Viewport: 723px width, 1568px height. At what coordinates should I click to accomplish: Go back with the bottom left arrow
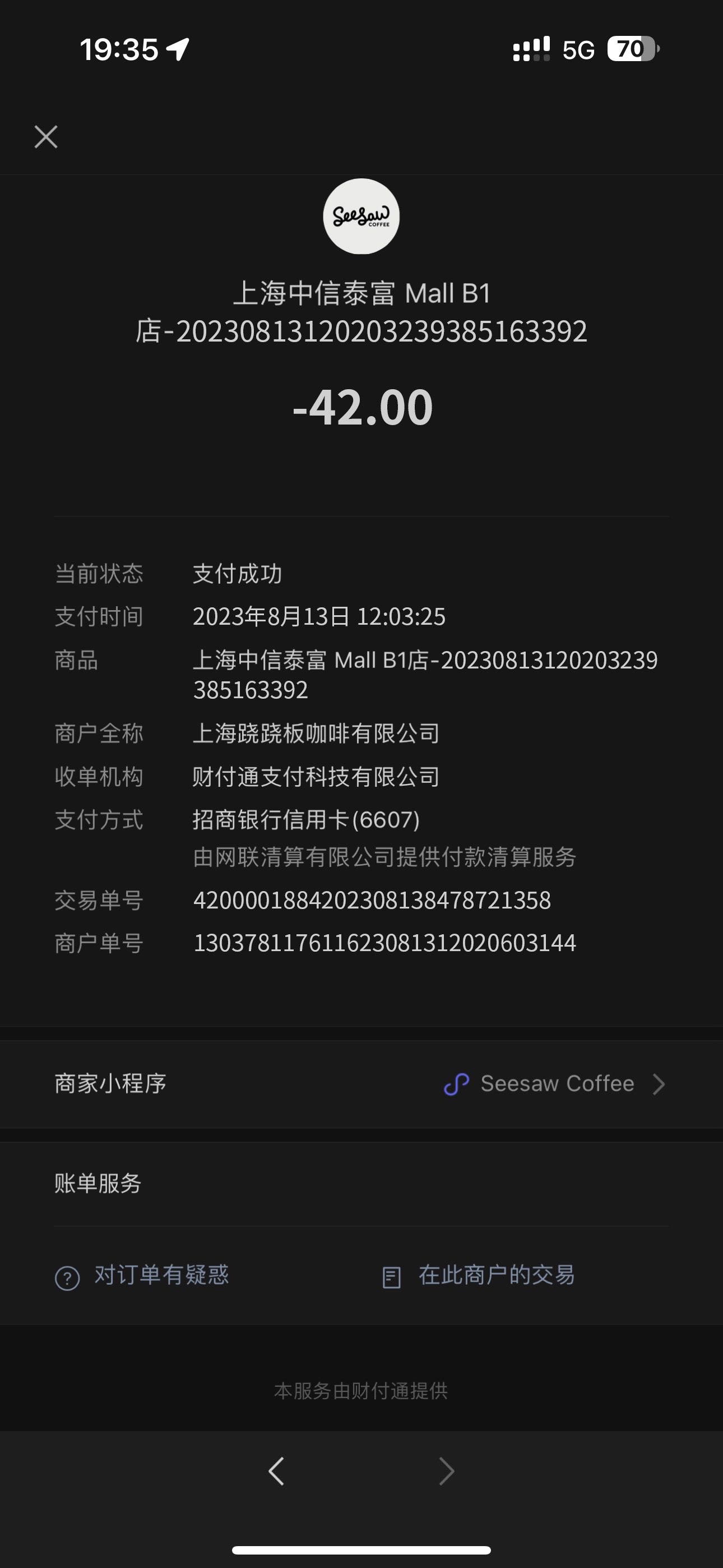(276, 1471)
